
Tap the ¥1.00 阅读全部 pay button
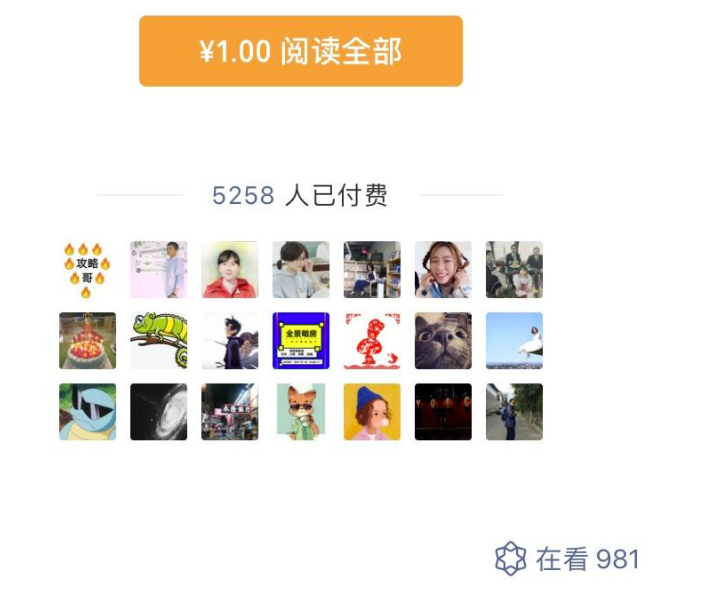300,51
